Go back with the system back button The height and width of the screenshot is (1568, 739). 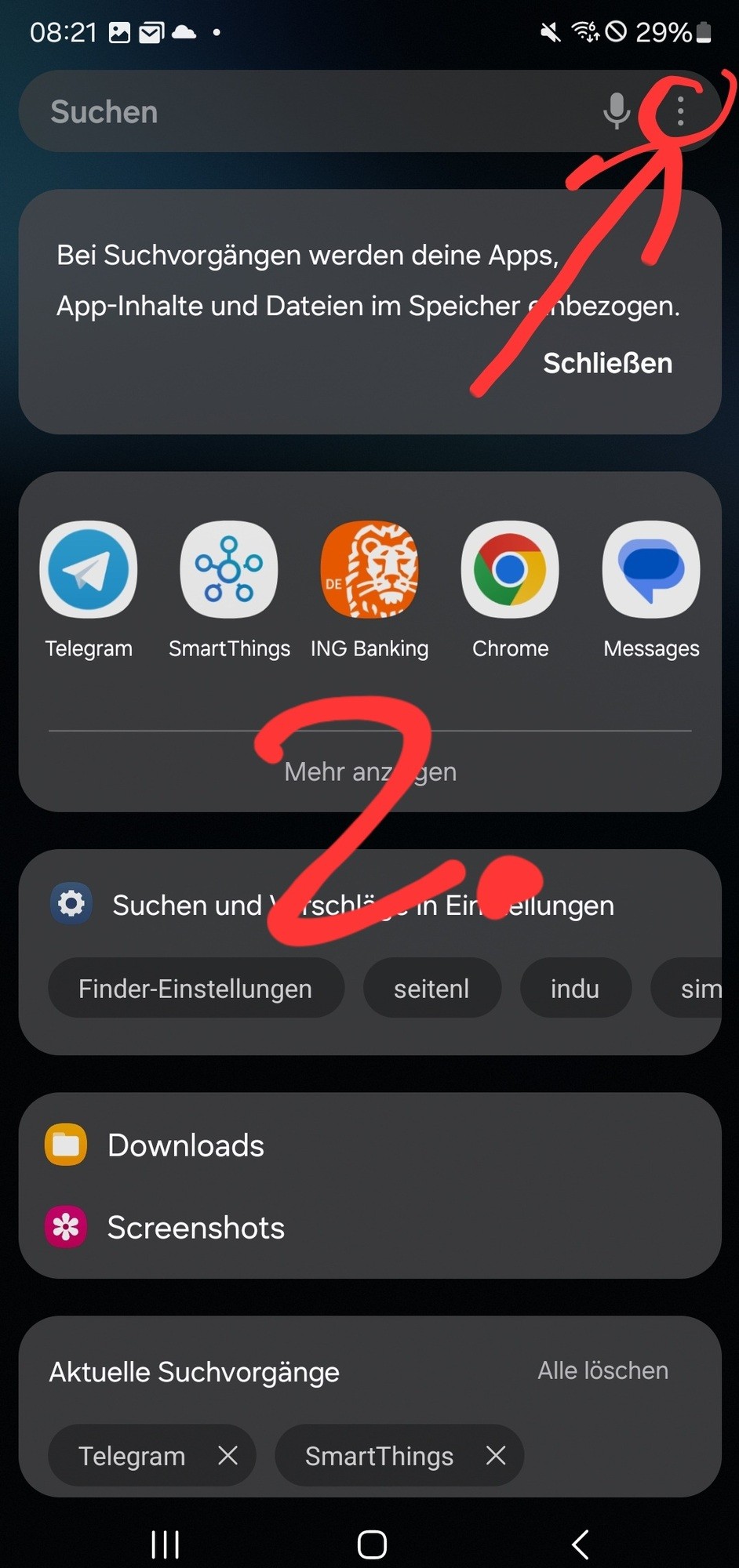click(580, 1544)
